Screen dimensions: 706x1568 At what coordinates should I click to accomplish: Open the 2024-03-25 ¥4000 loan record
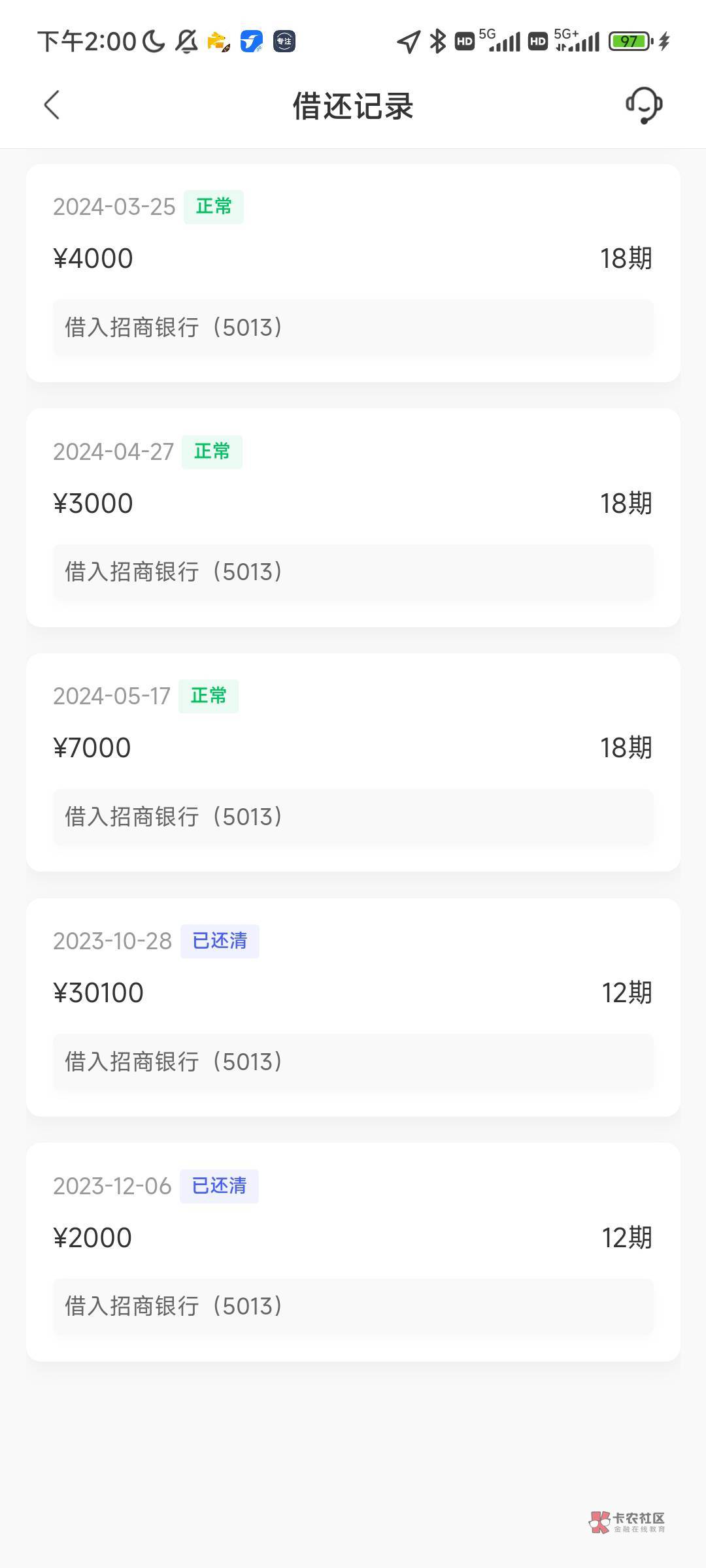click(x=353, y=273)
